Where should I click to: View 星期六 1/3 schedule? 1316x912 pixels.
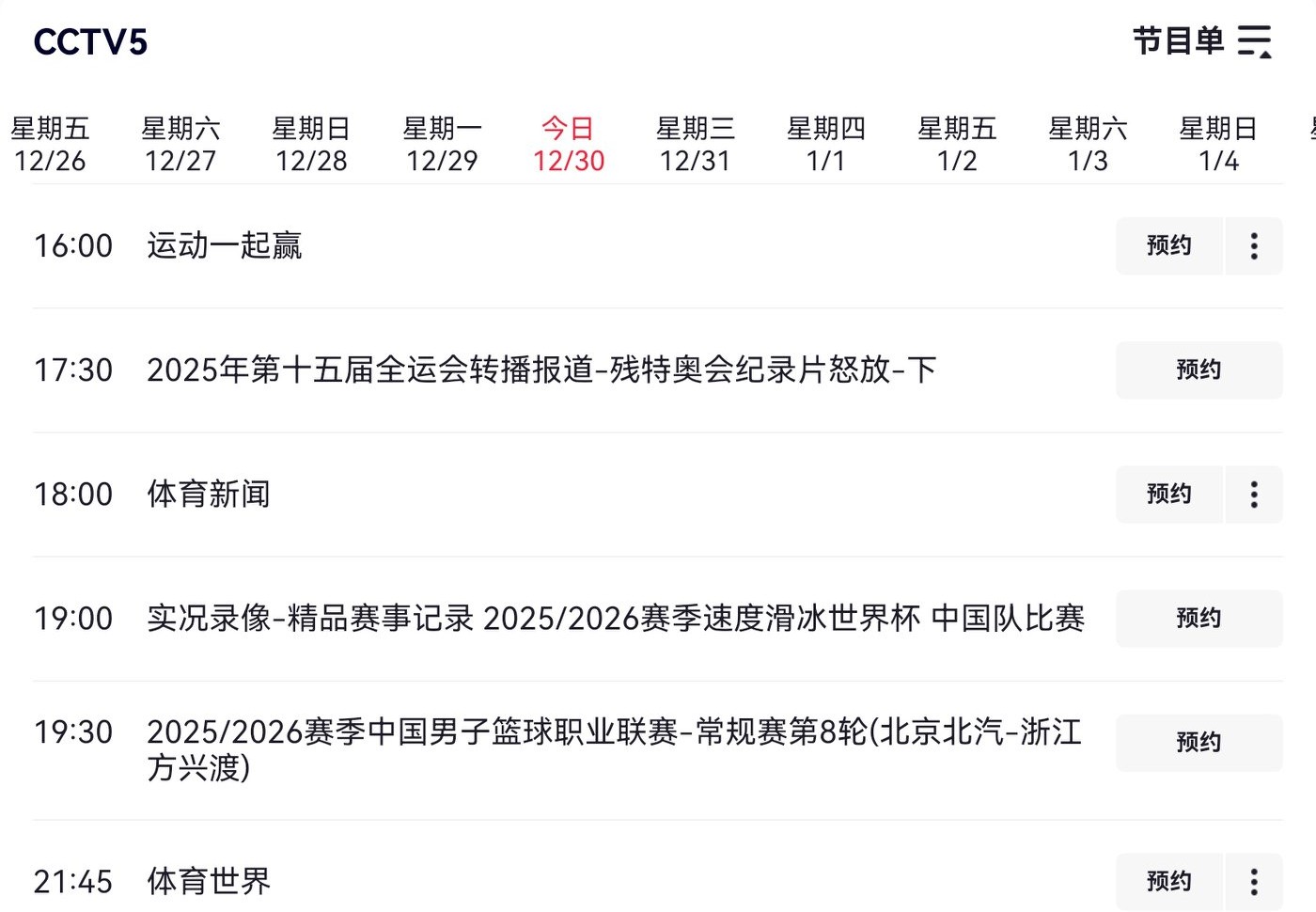[1088, 144]
